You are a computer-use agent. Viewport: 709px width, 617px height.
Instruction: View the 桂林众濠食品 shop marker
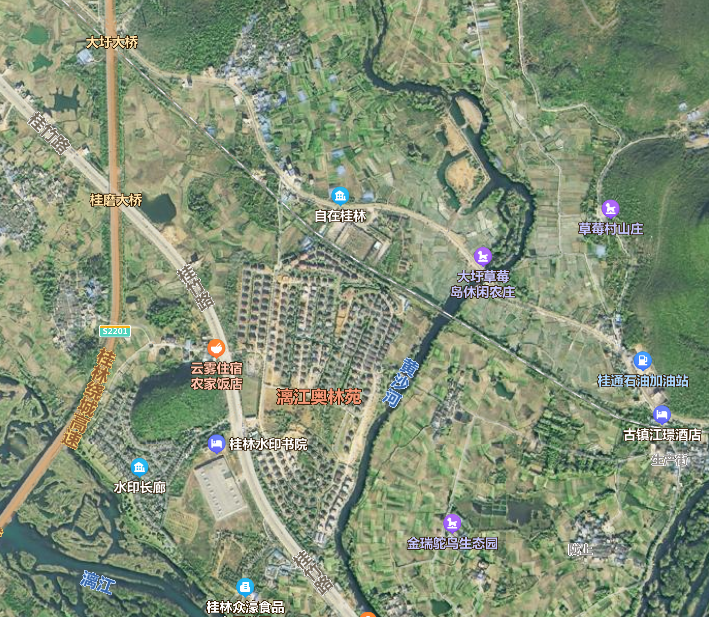pos(245,587)
